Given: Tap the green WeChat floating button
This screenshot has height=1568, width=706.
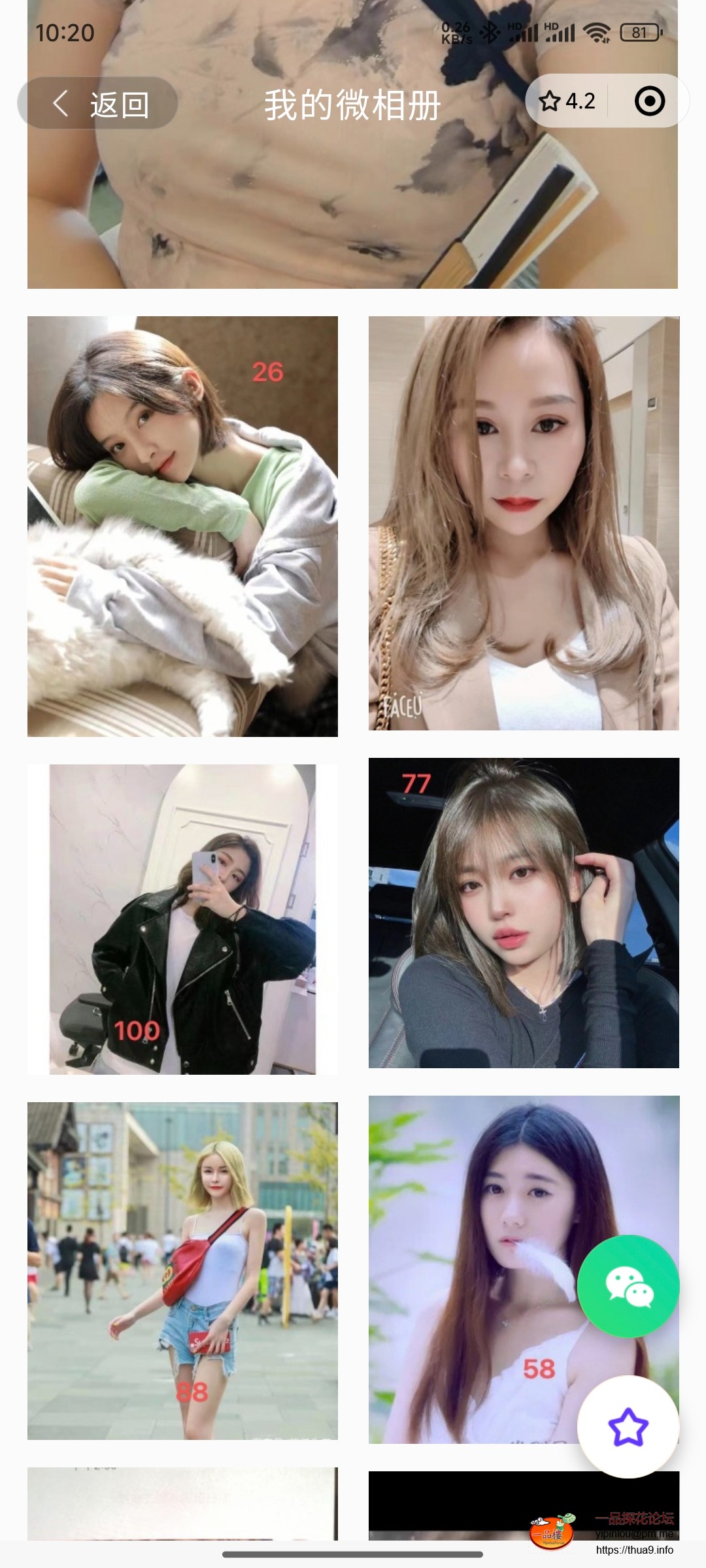Looking at the screenshot, I should click(x=628, y=1286).
